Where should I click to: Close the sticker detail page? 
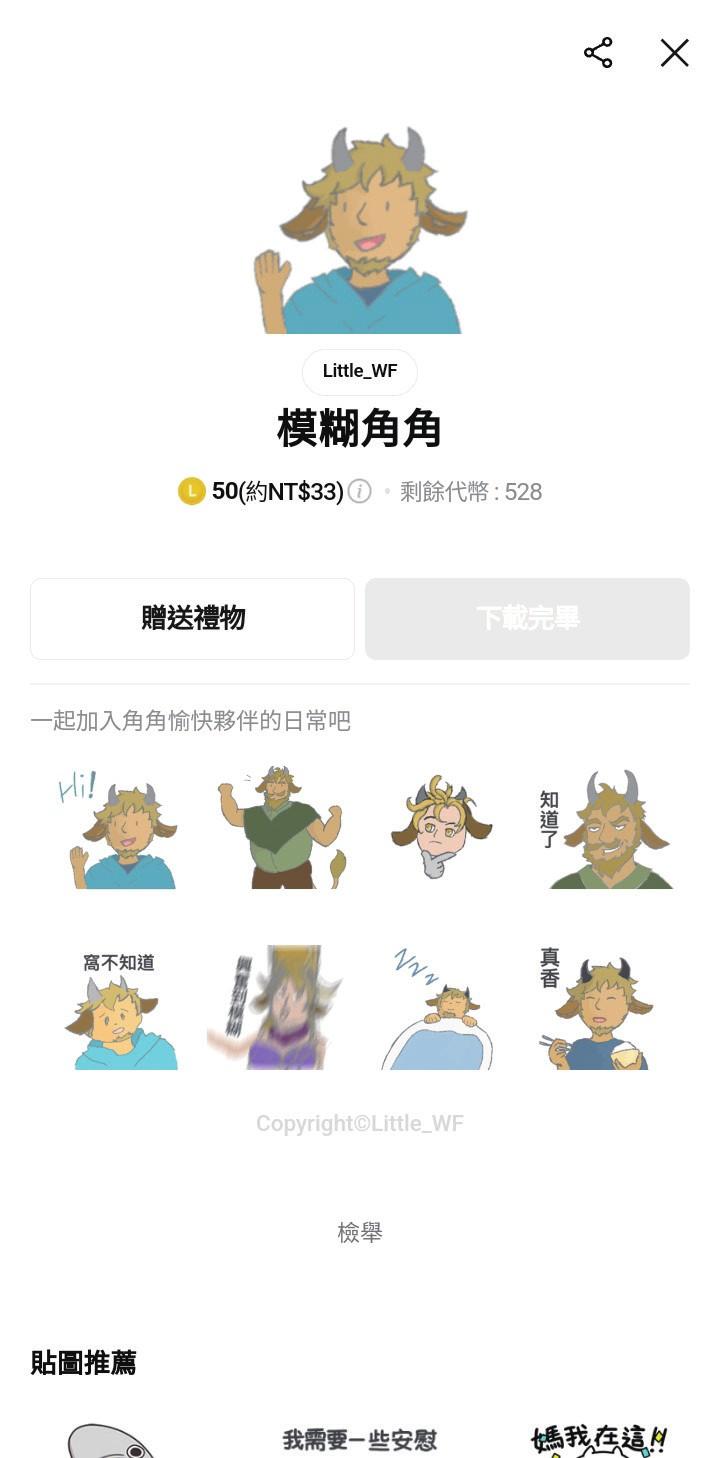click(x=675, y=53)
